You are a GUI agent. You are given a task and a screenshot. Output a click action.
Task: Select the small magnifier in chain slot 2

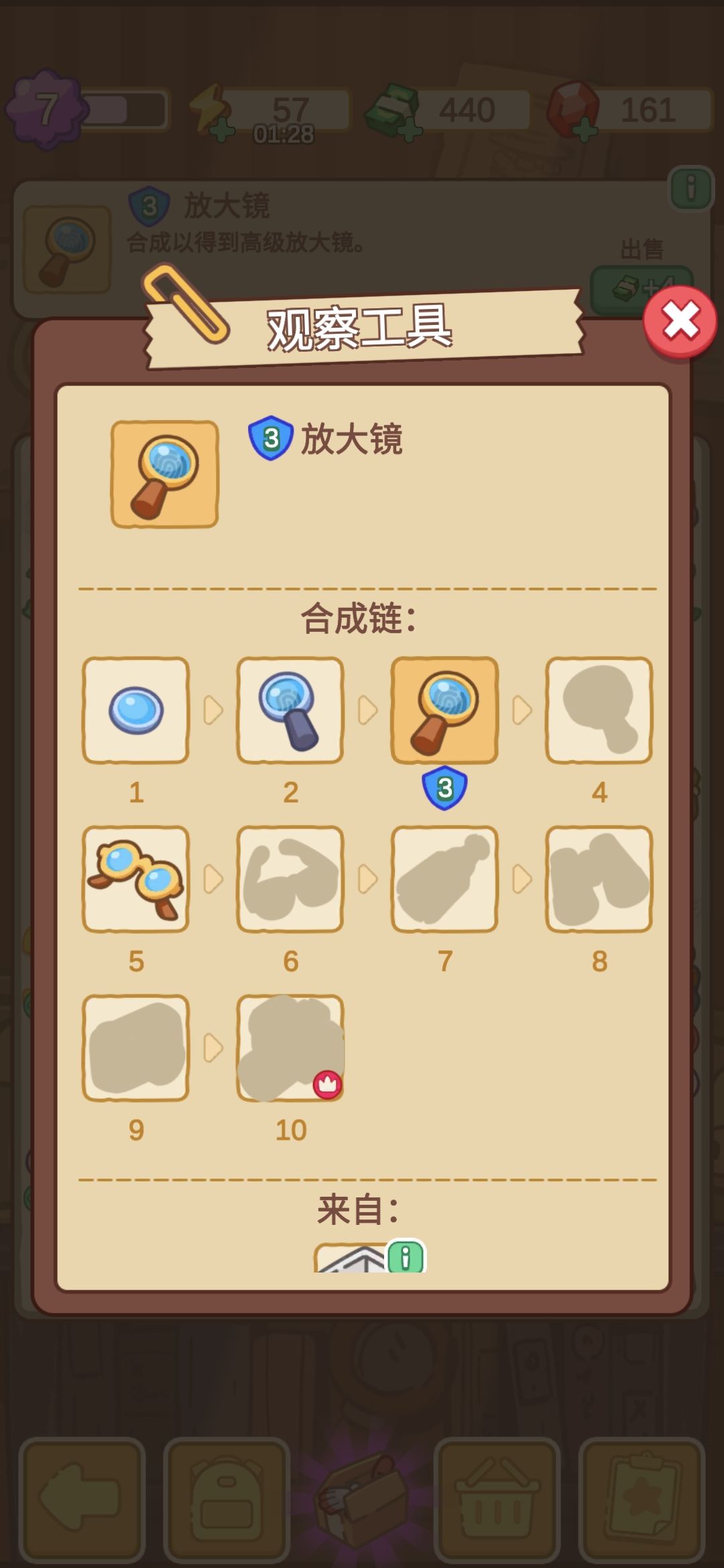(290, 712)
